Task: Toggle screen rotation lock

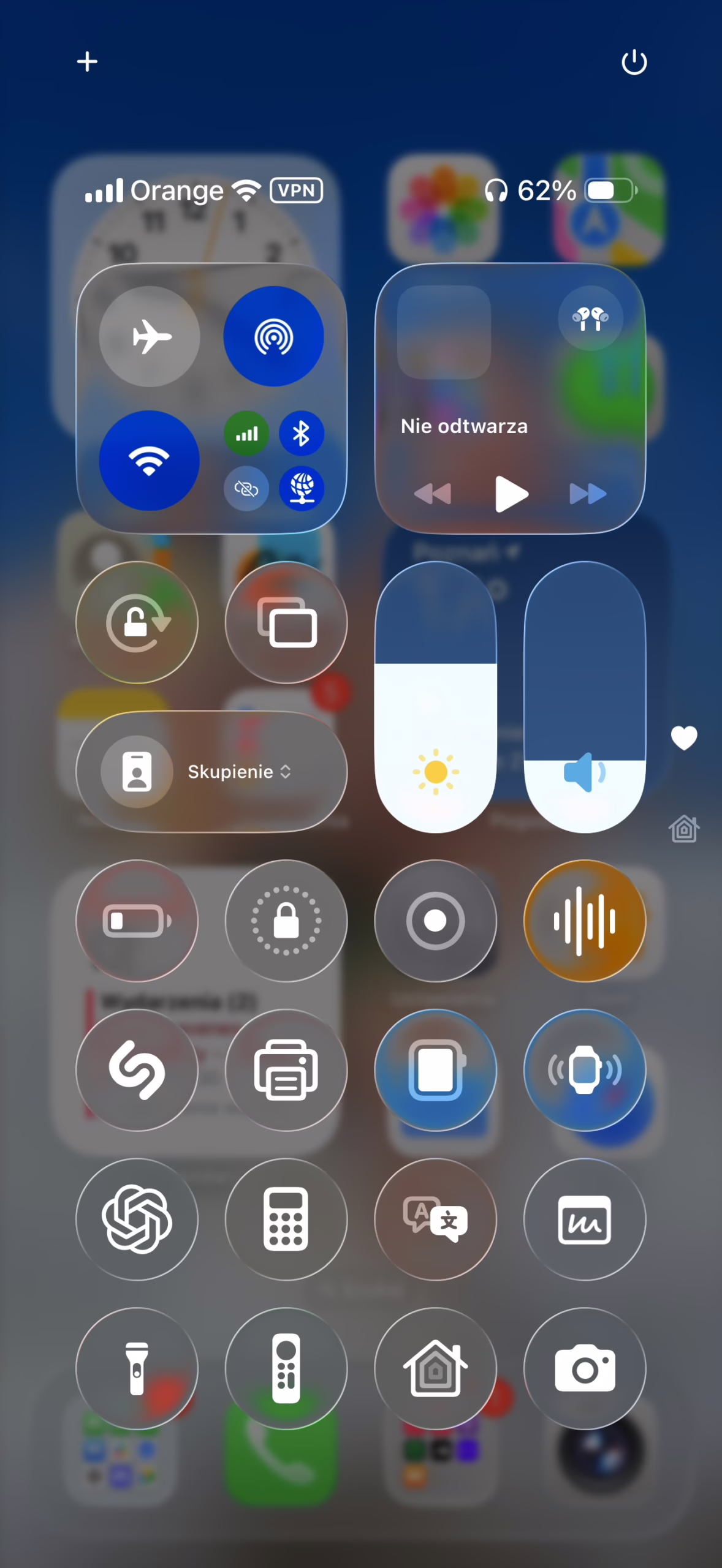Action: point(137,622)
